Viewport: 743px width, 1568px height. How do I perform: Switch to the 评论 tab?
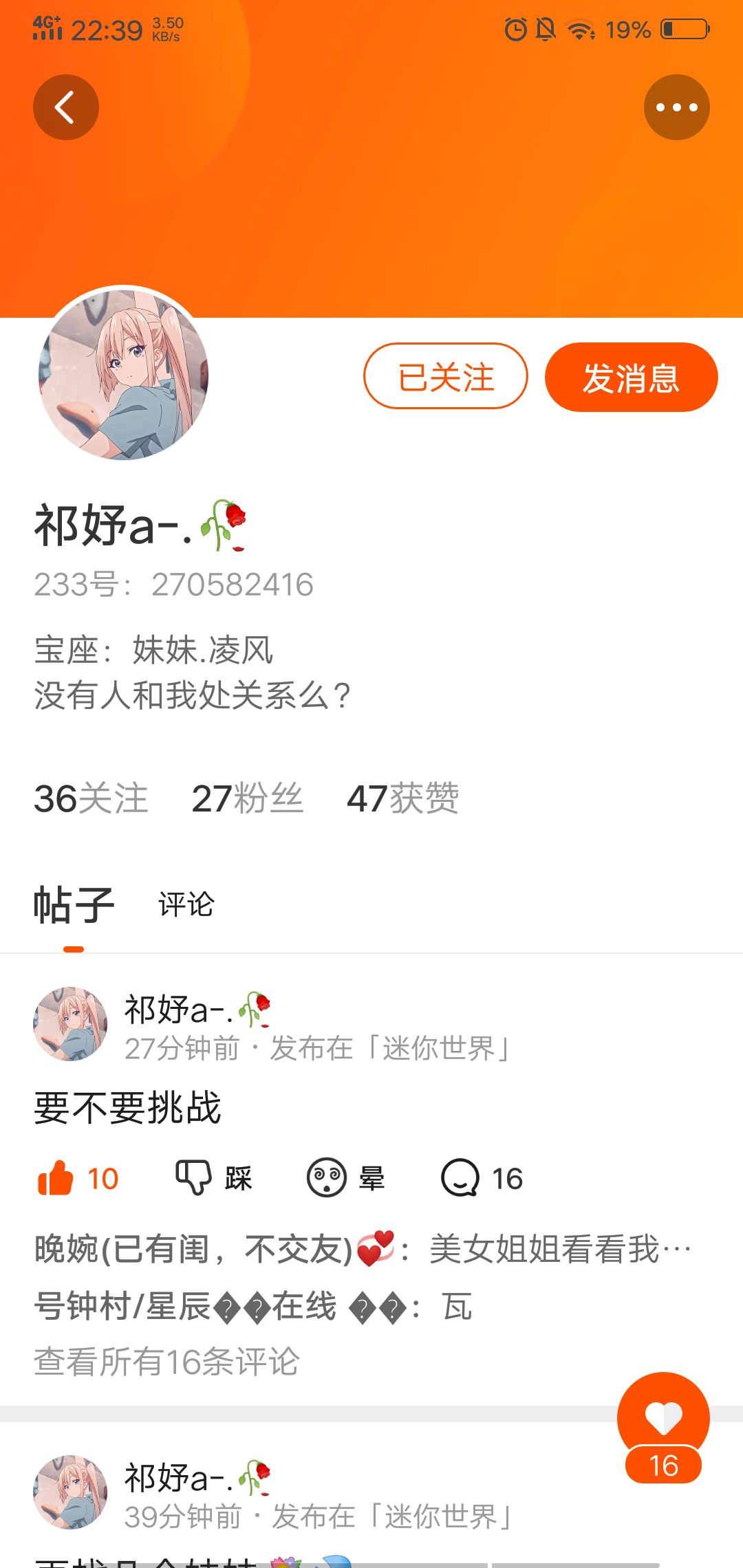coord(186,904)
